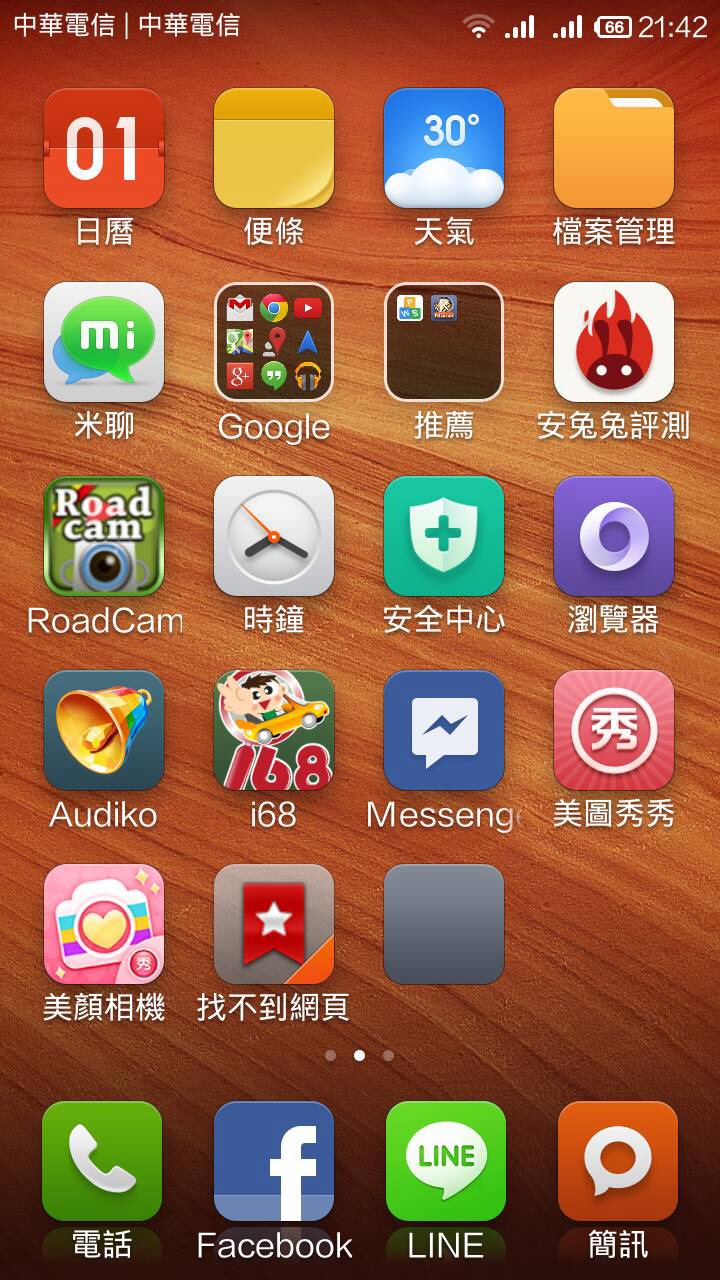Launch the Audiko app
The height and width of the screenshot is (1280, 720).
tap(104, 730)
